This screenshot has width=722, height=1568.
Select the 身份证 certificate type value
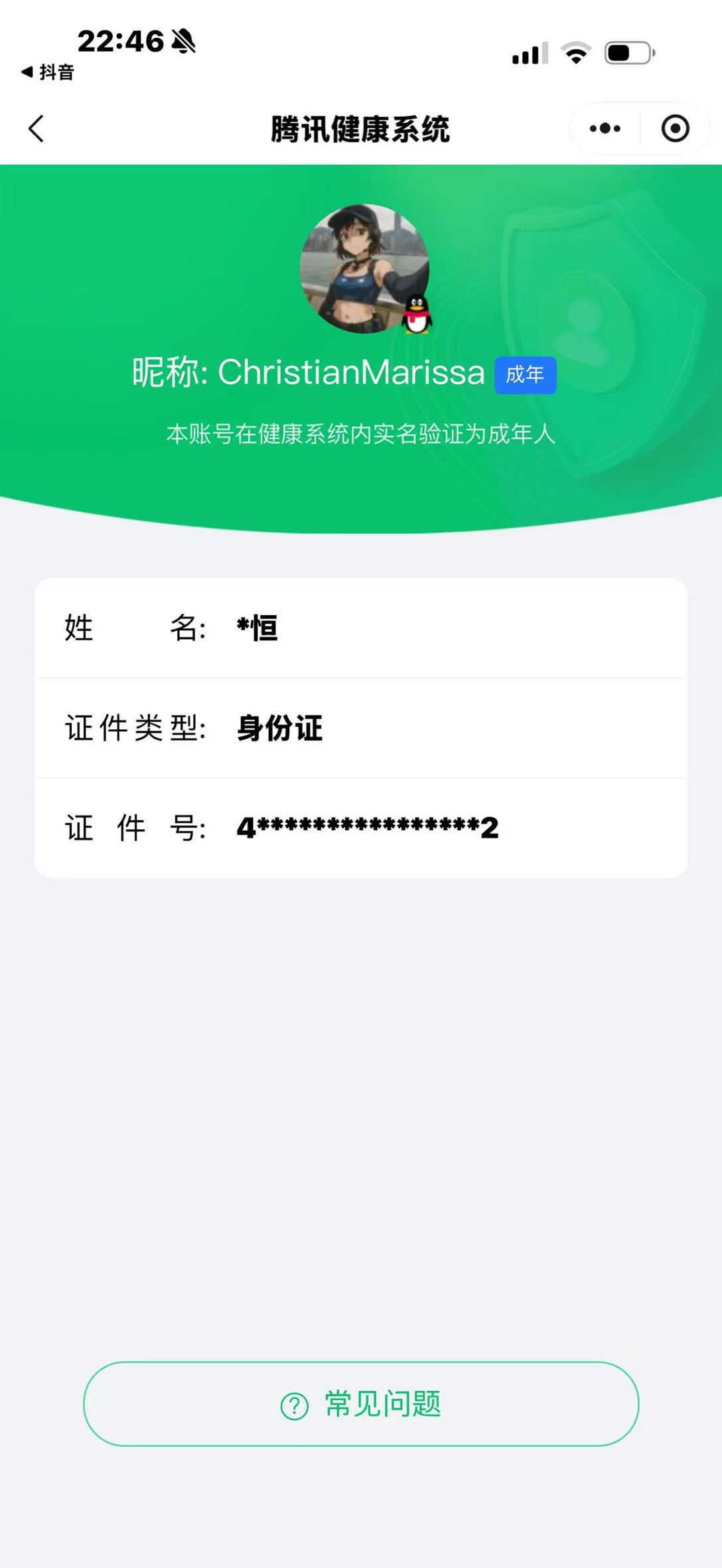tap(278, 727)
